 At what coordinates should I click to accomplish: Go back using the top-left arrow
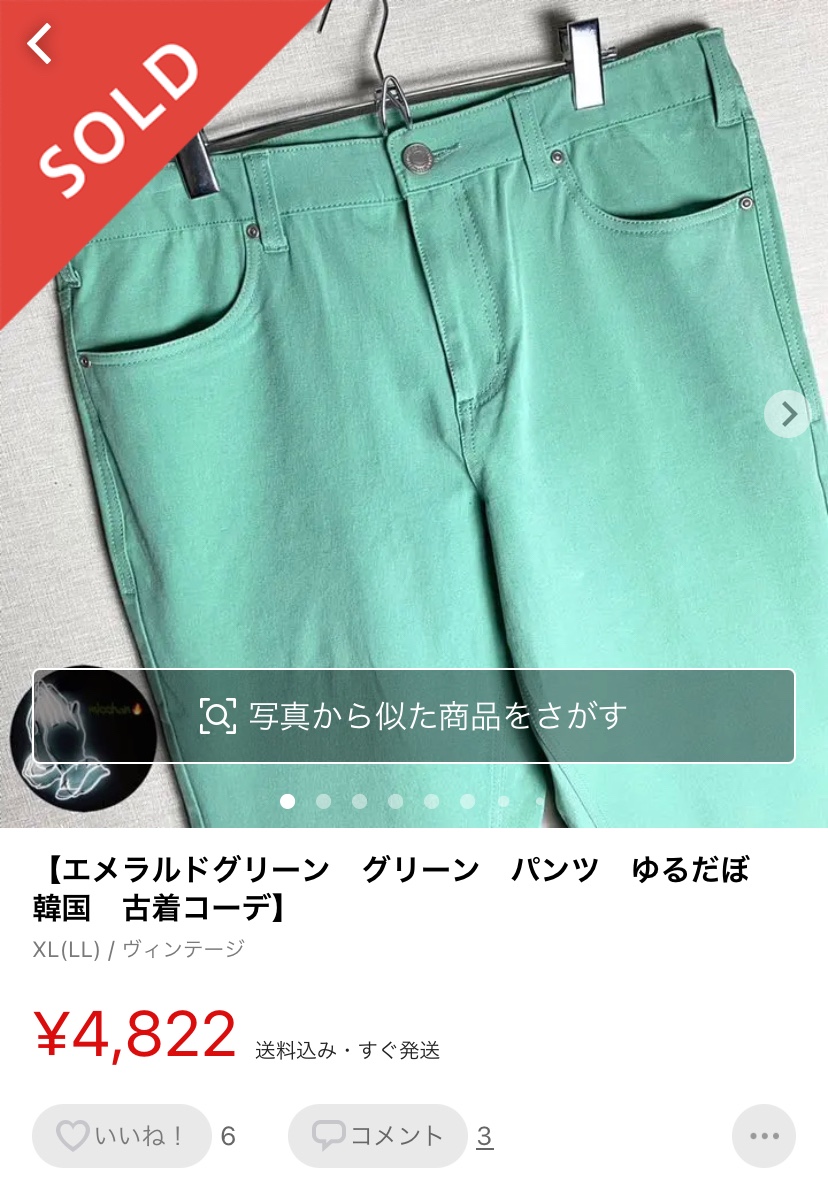point(40,44)
